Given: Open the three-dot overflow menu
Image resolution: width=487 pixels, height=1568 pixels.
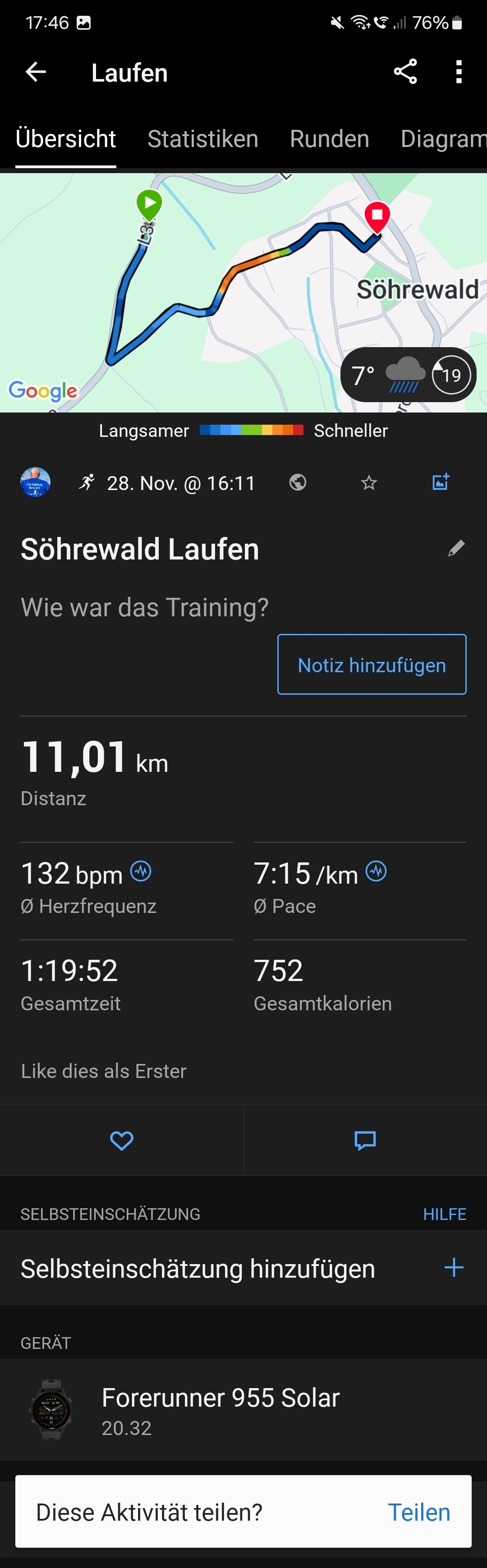Looking at the screenshot, I should click(459, 73).
